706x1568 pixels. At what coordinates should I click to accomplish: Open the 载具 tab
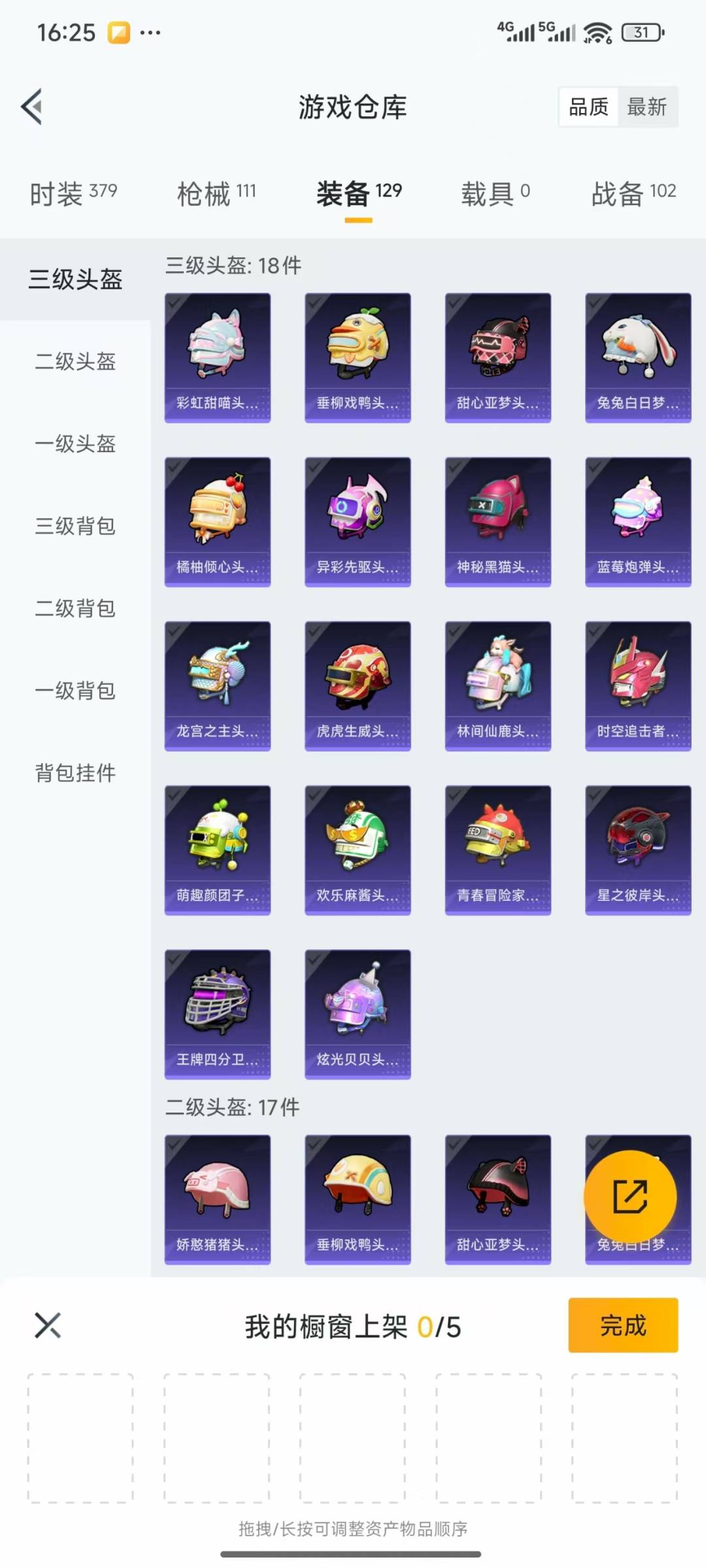pos(496,193)
